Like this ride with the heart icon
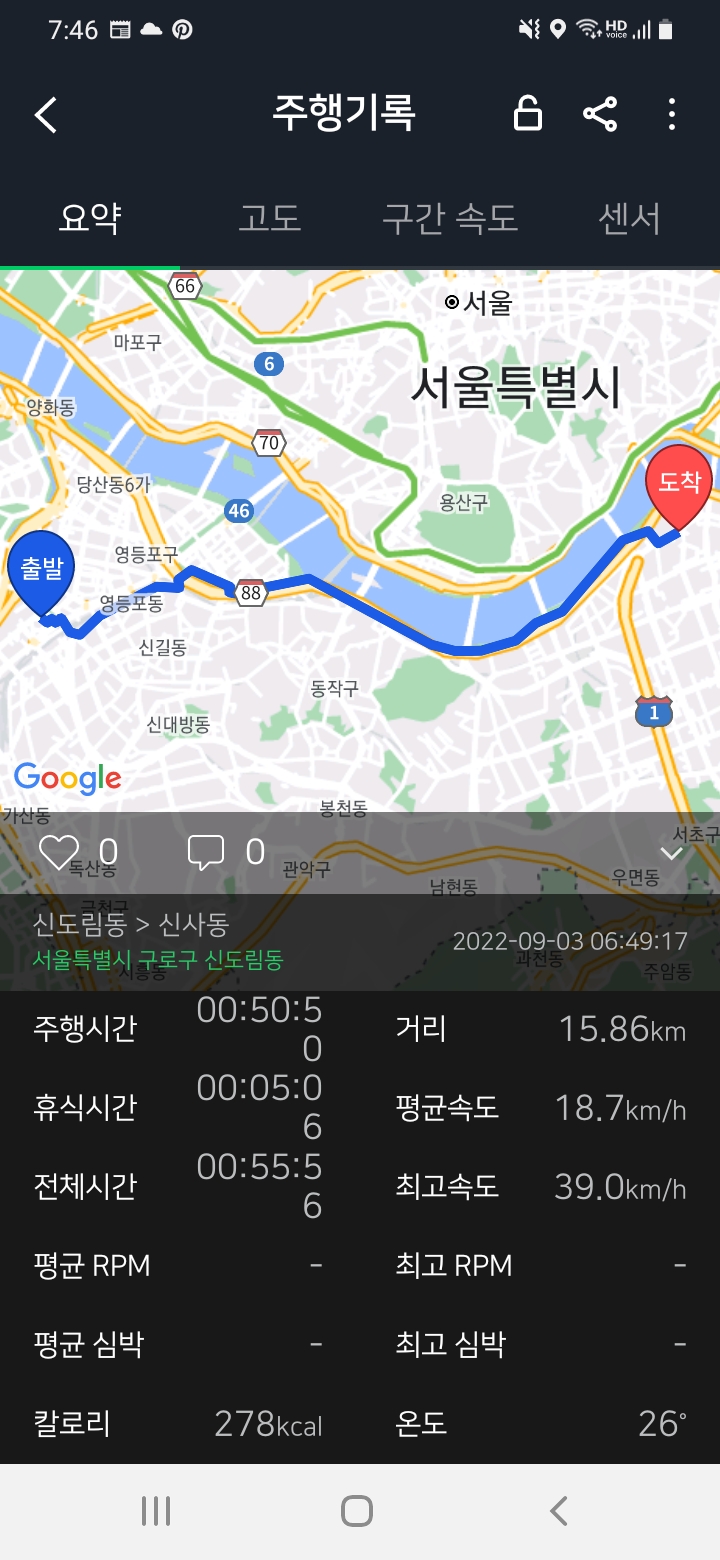 click(58, 852)
